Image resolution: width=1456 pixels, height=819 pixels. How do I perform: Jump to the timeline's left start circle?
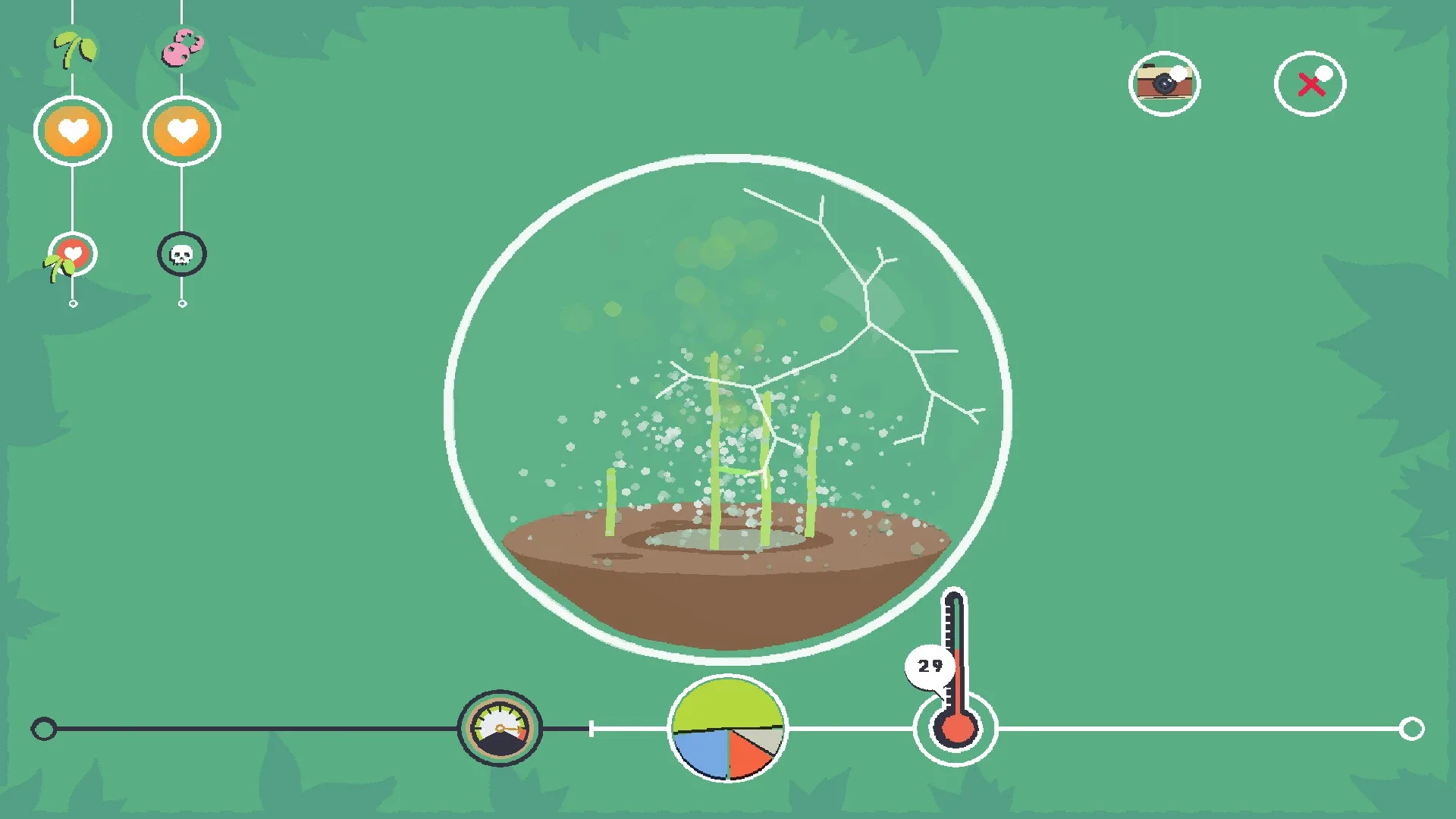click(x=44, y=729)
